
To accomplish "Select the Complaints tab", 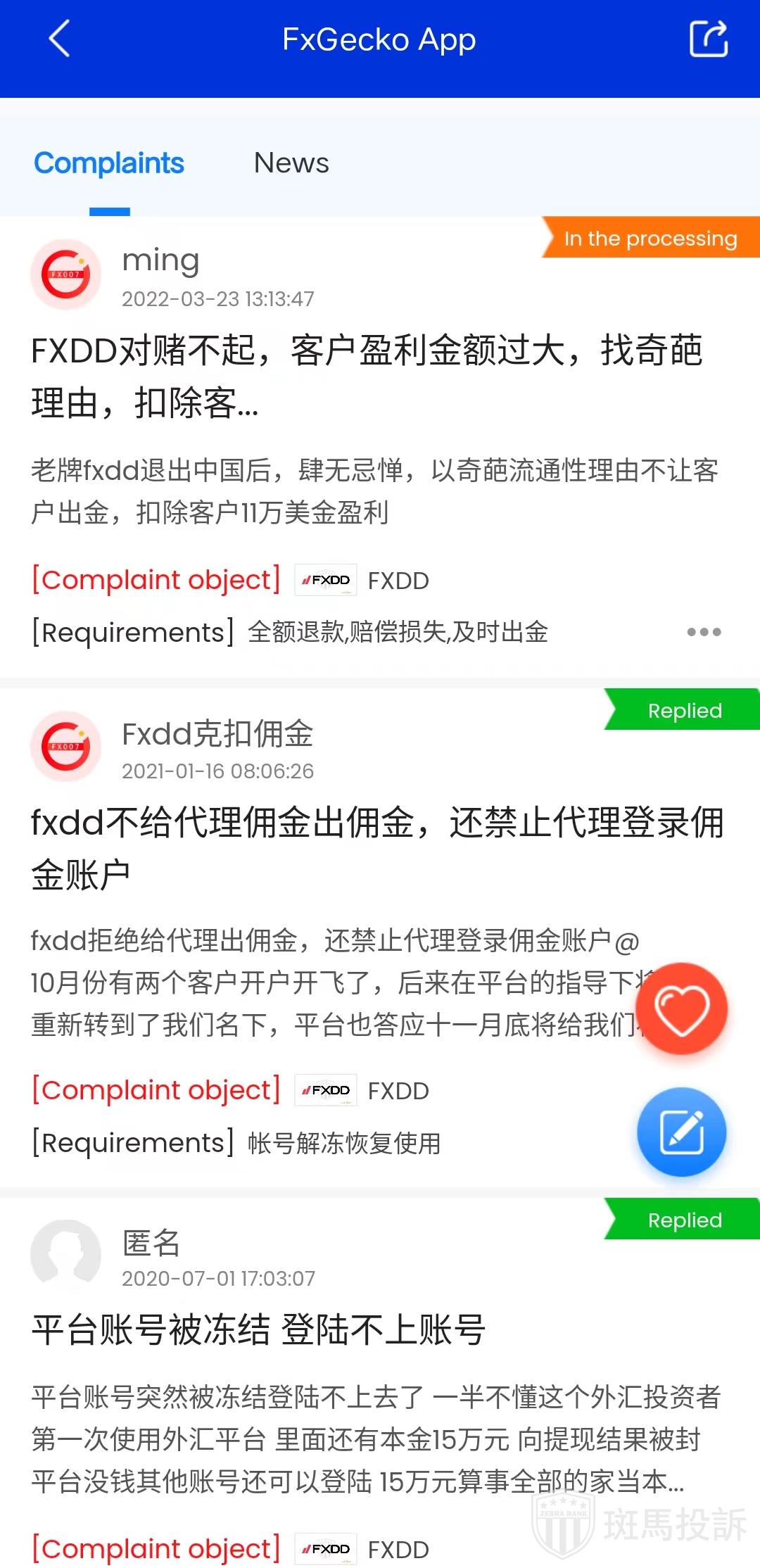I will (x=109, y=163).
